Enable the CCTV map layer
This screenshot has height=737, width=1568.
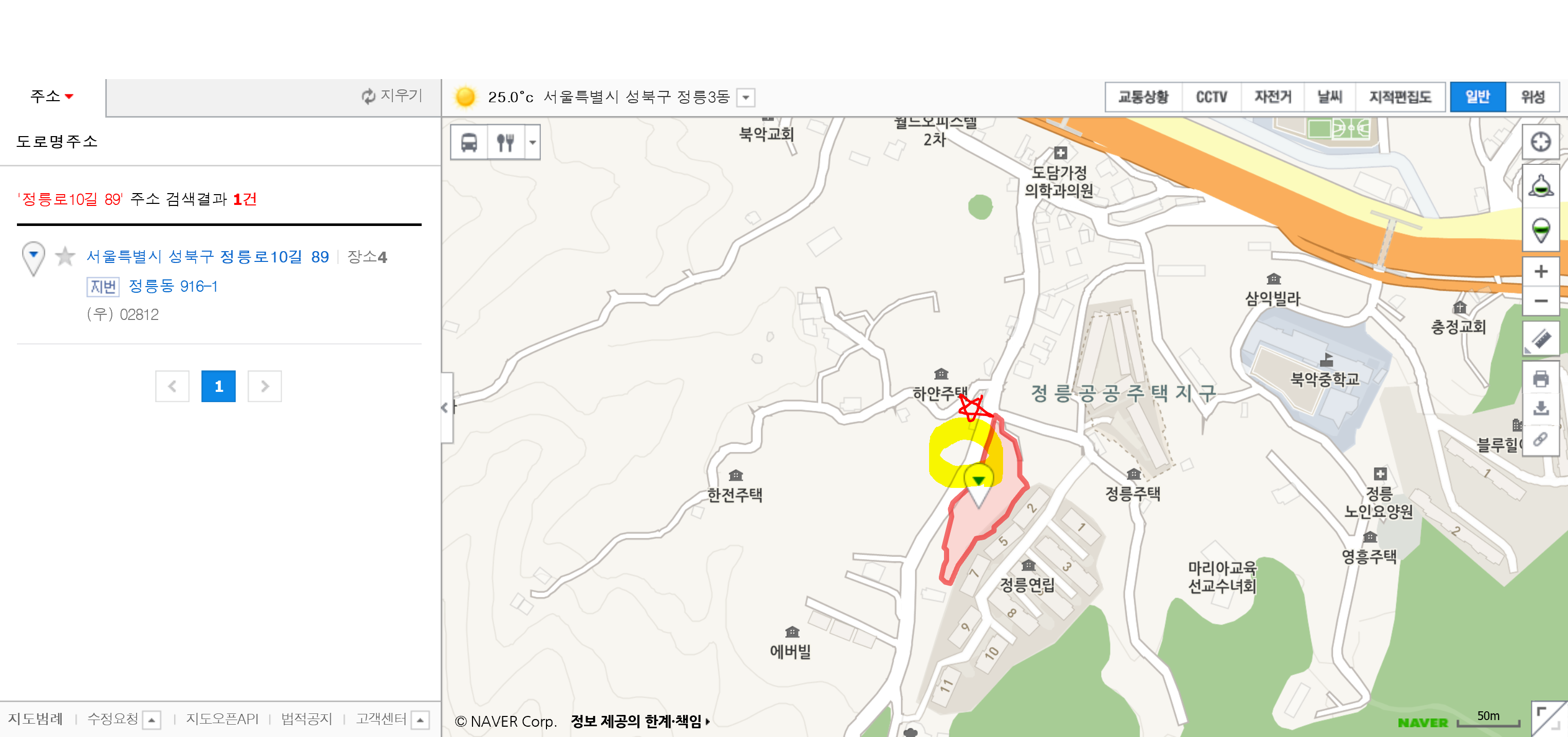[x=1211, y=97]
